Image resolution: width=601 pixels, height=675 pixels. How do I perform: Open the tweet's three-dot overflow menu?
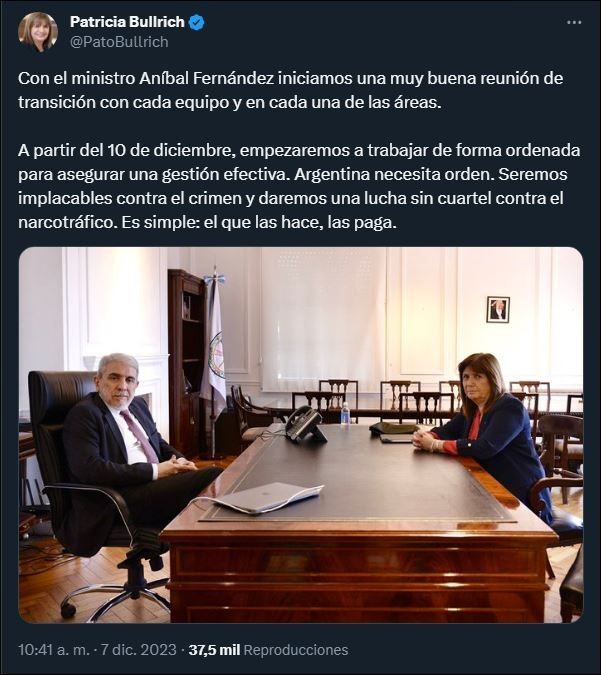click(x=573, y=22)
